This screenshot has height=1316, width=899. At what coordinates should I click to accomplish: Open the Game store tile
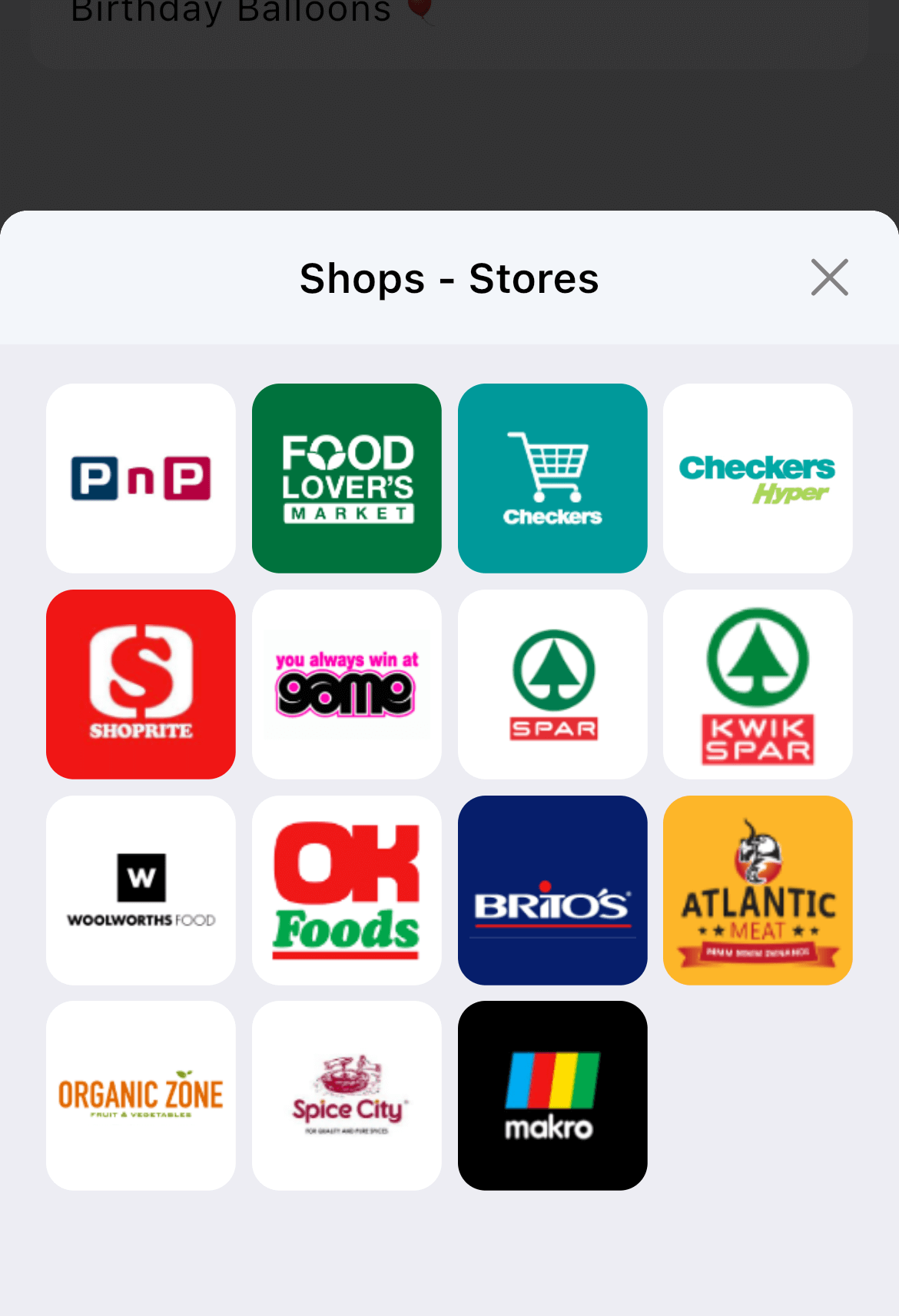347,684
